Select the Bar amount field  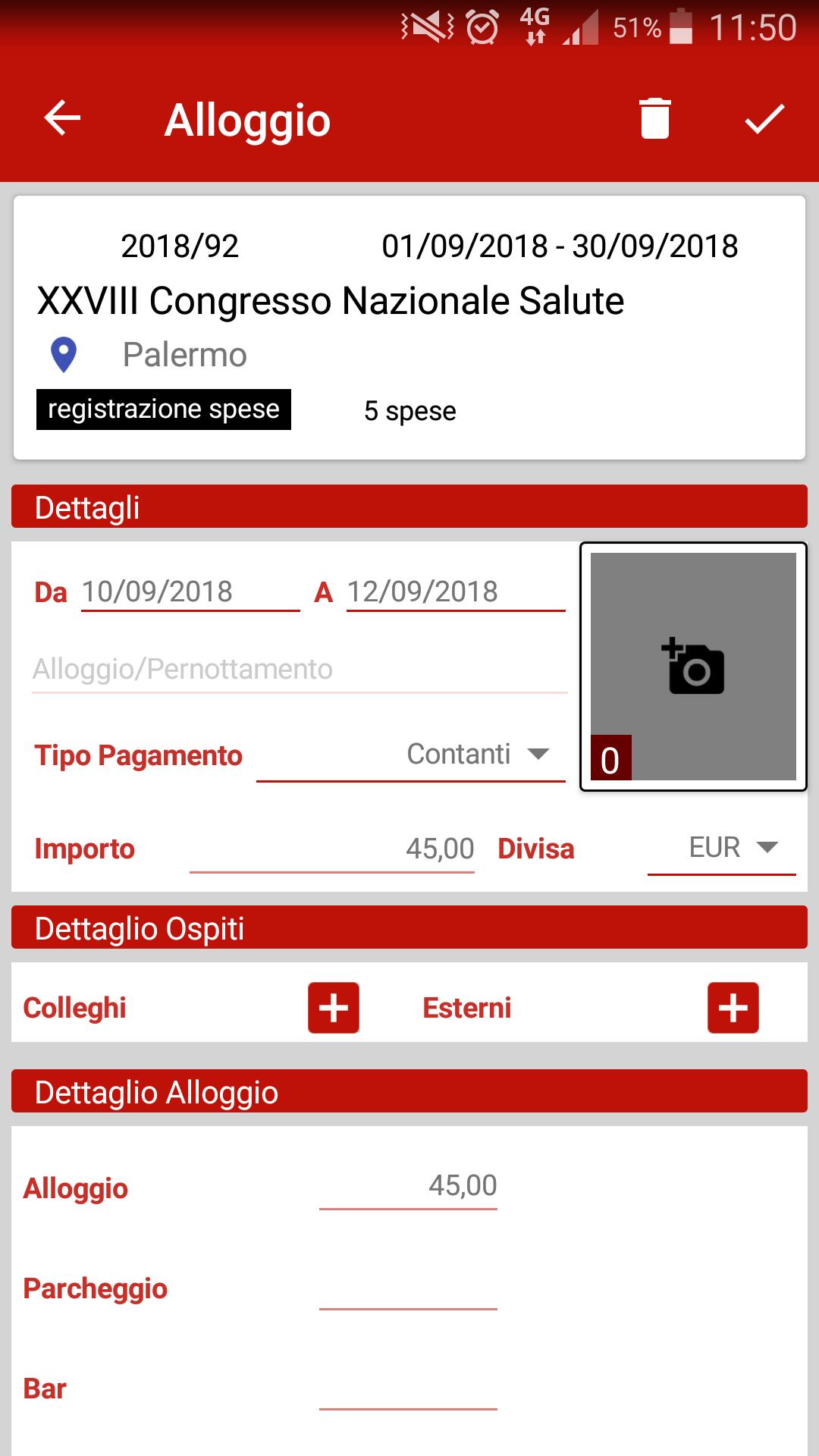point(408,1388)
